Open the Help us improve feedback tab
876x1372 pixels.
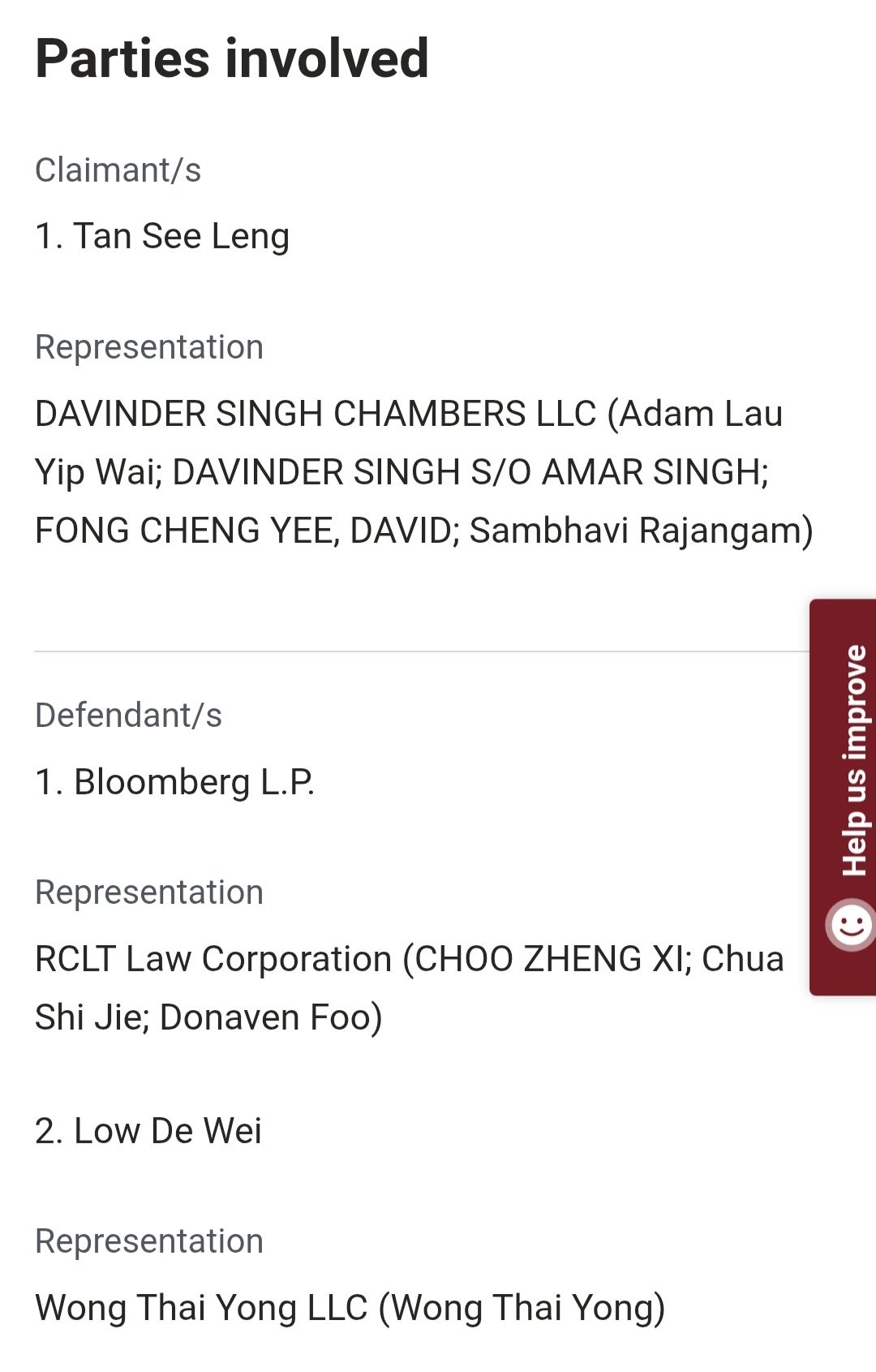coord(845,796)
